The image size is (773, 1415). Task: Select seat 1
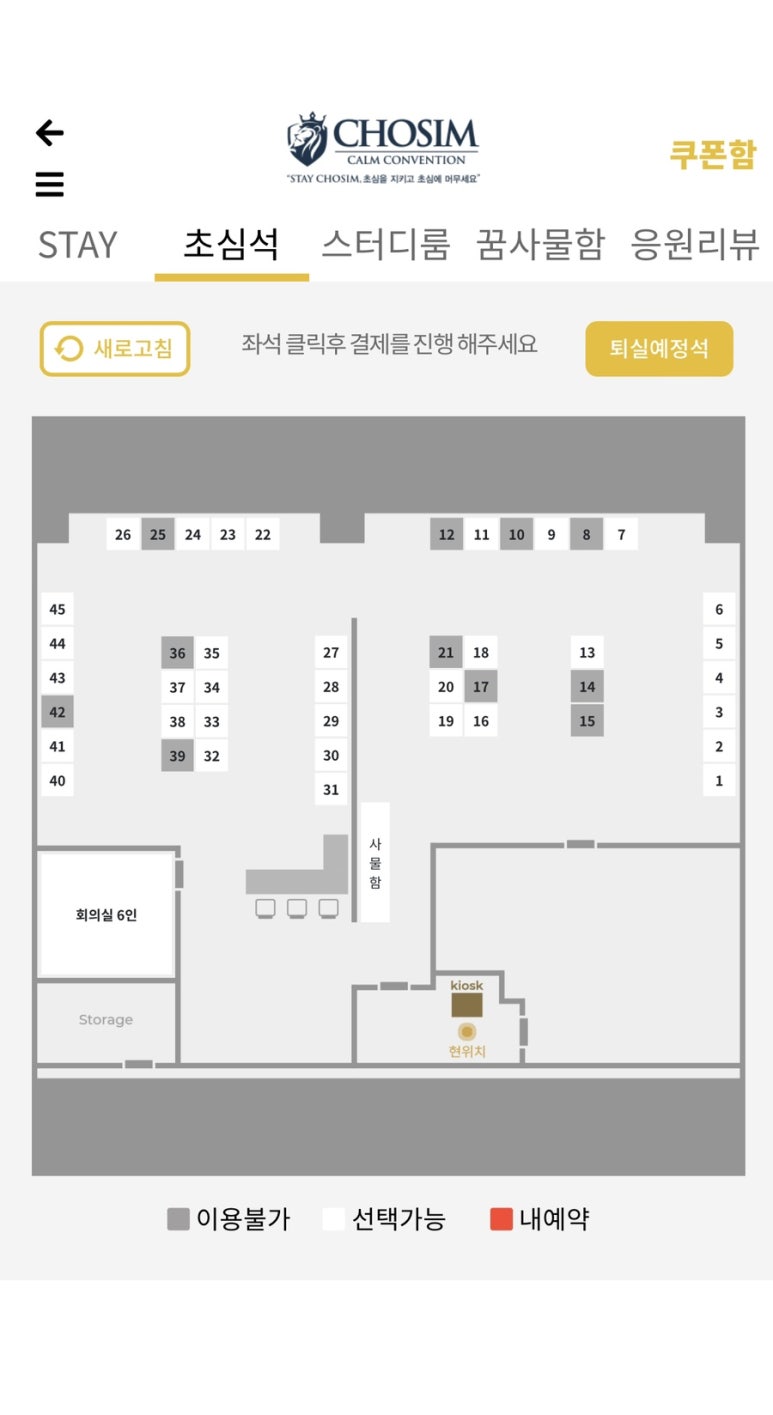click(719, 780)
